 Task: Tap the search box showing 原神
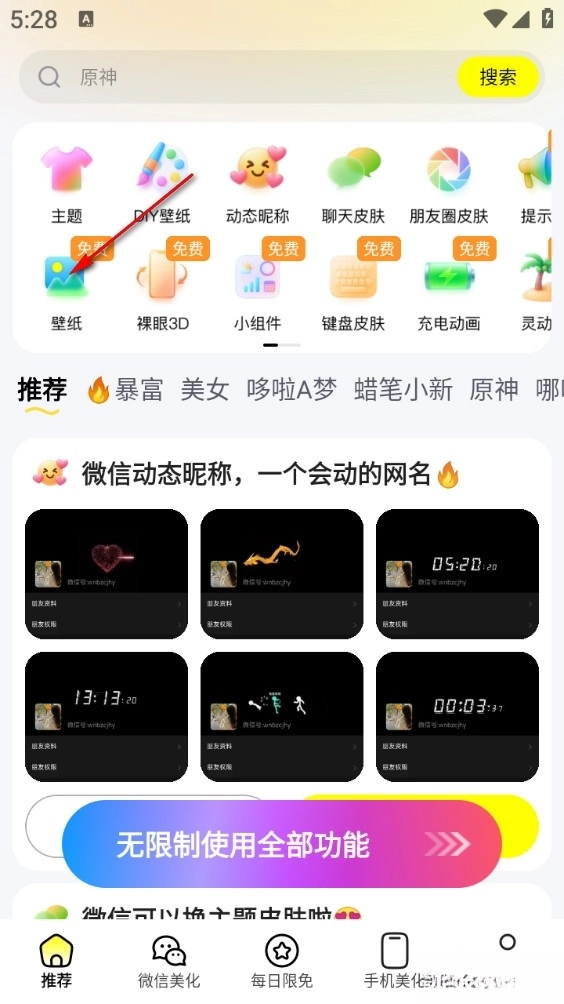click(x=237, y=77)
